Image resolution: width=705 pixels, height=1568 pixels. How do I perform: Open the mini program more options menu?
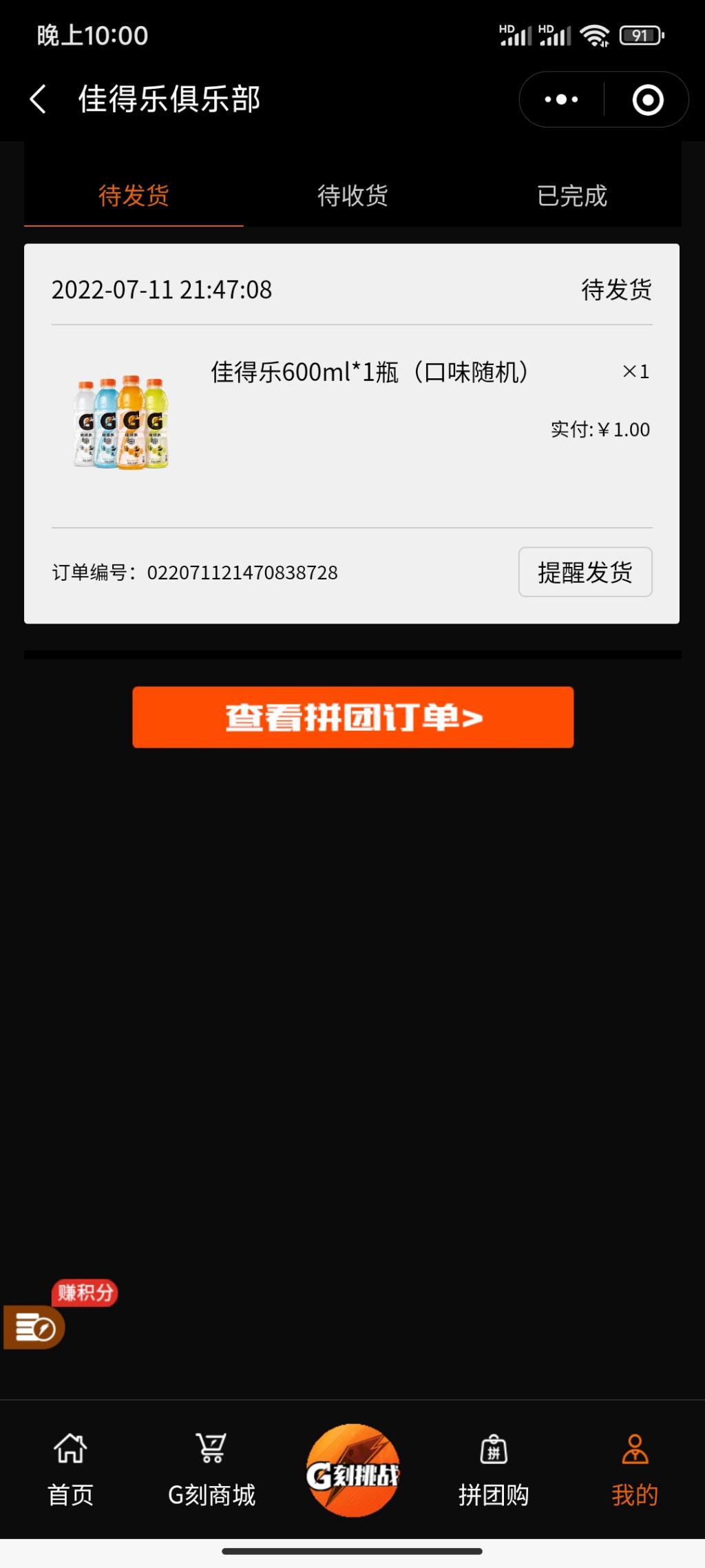(x=561, y=99)
